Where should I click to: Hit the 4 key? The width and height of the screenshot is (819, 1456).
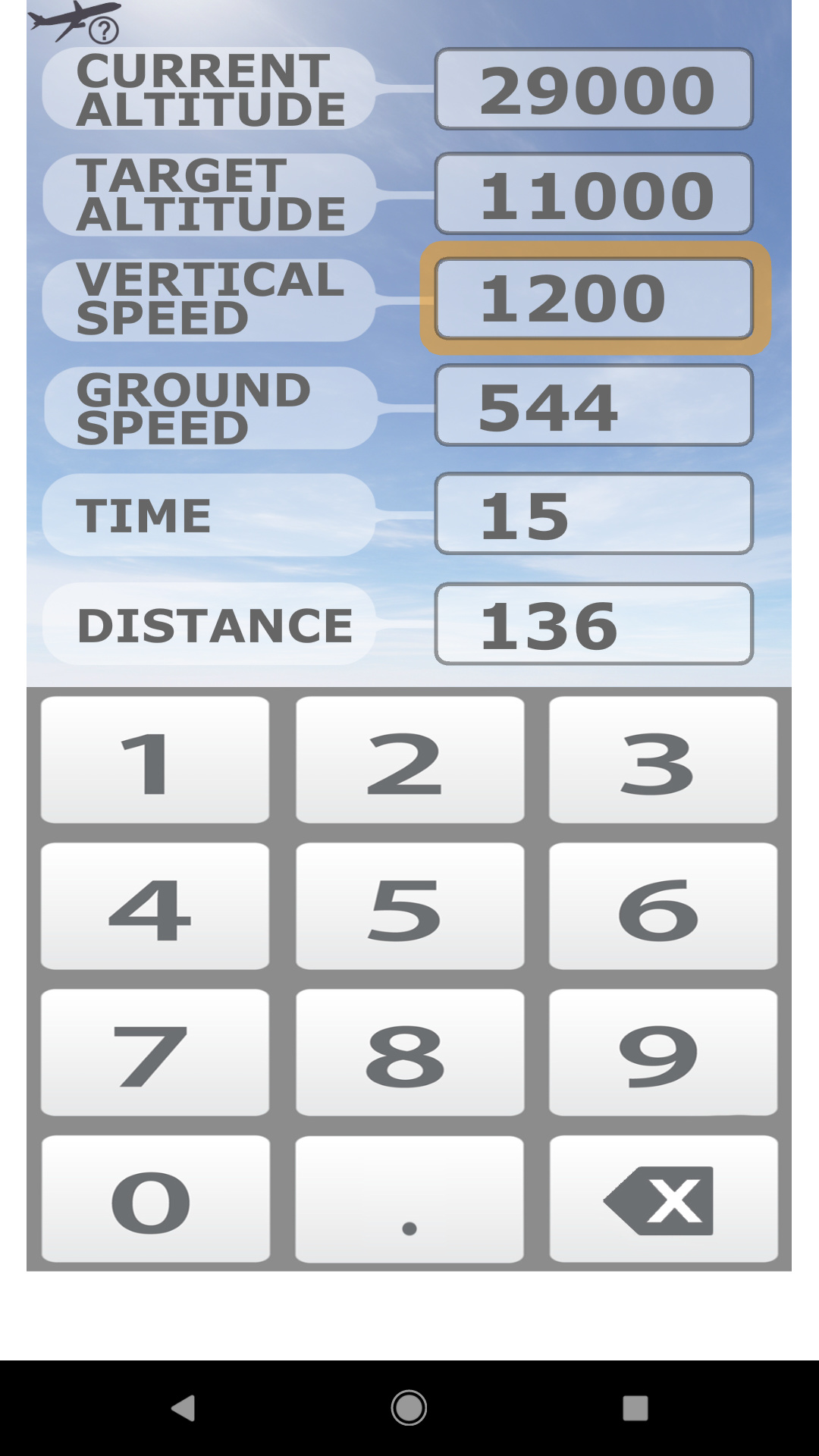point(155,906)
